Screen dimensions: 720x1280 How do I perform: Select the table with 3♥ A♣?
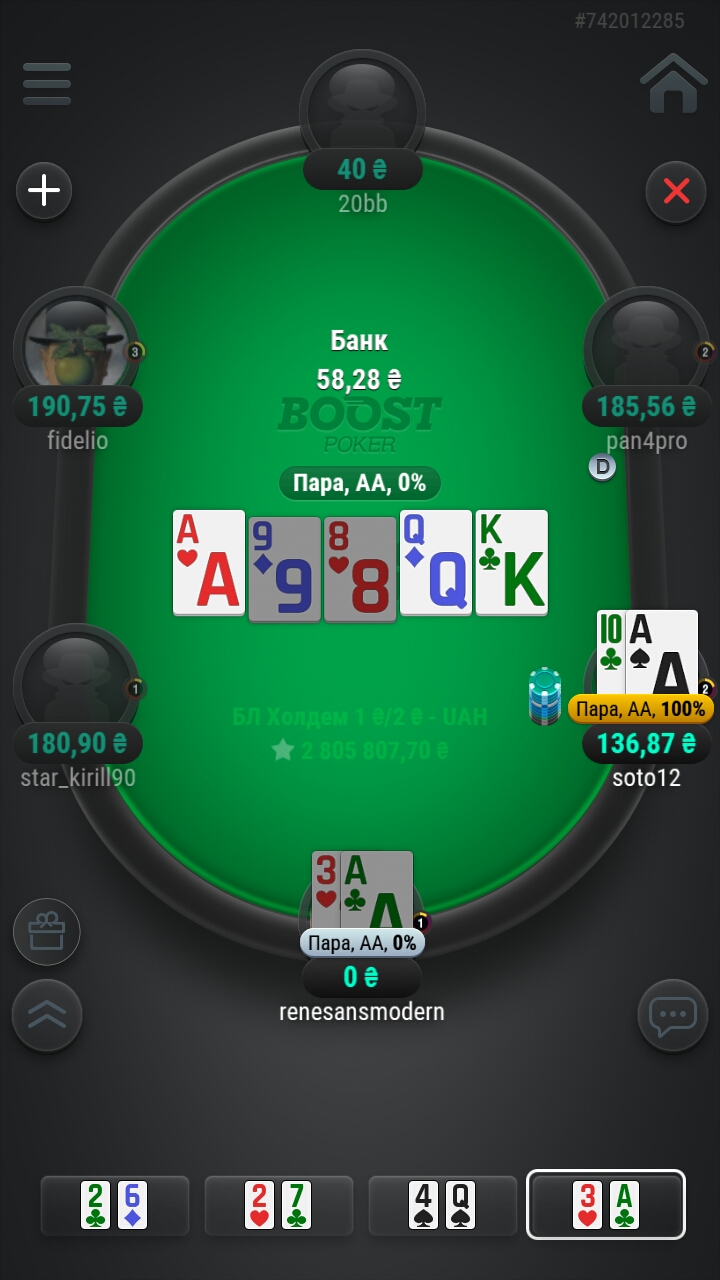pos(606,1205)
